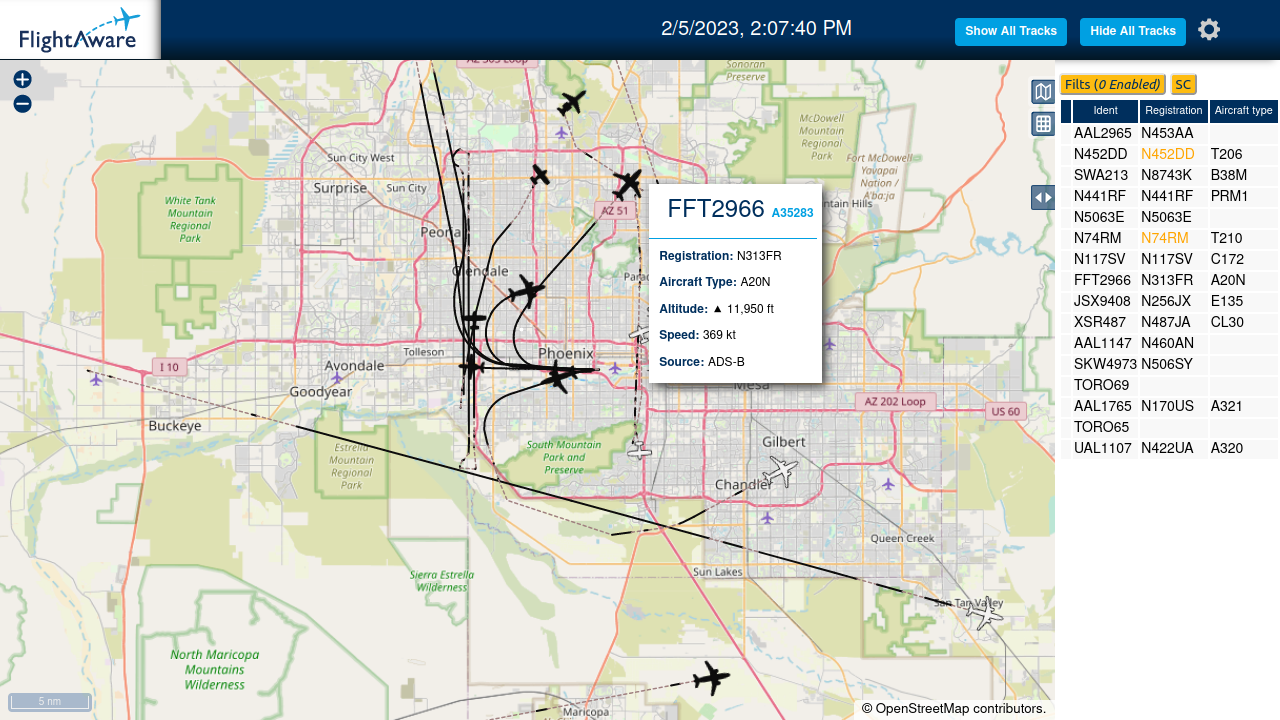This screenshot has height=720, width=1280.
Task: Open the A35283 link in the FFT2966 popup
Action: (x=792, y=213)
